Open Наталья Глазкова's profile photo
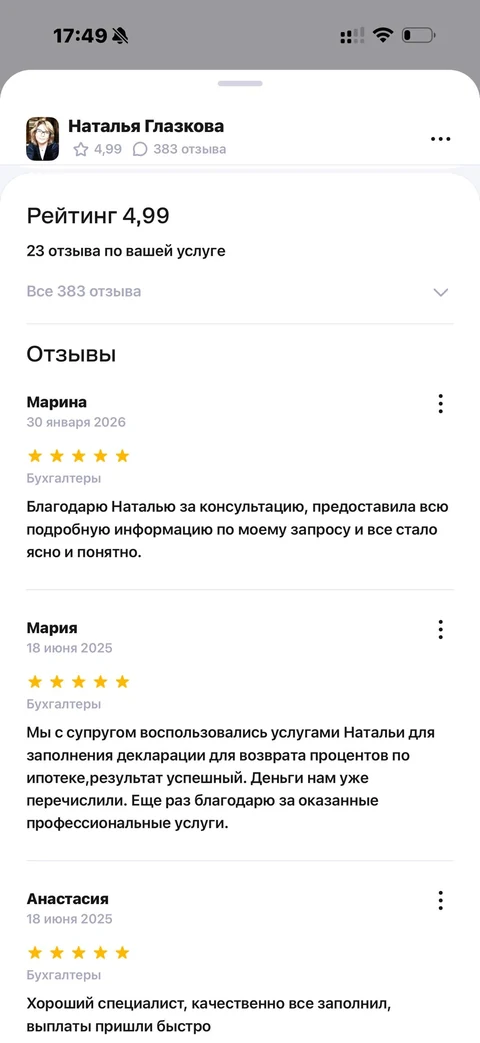This screenshot has width=480, height=1043. click(43, 139)
